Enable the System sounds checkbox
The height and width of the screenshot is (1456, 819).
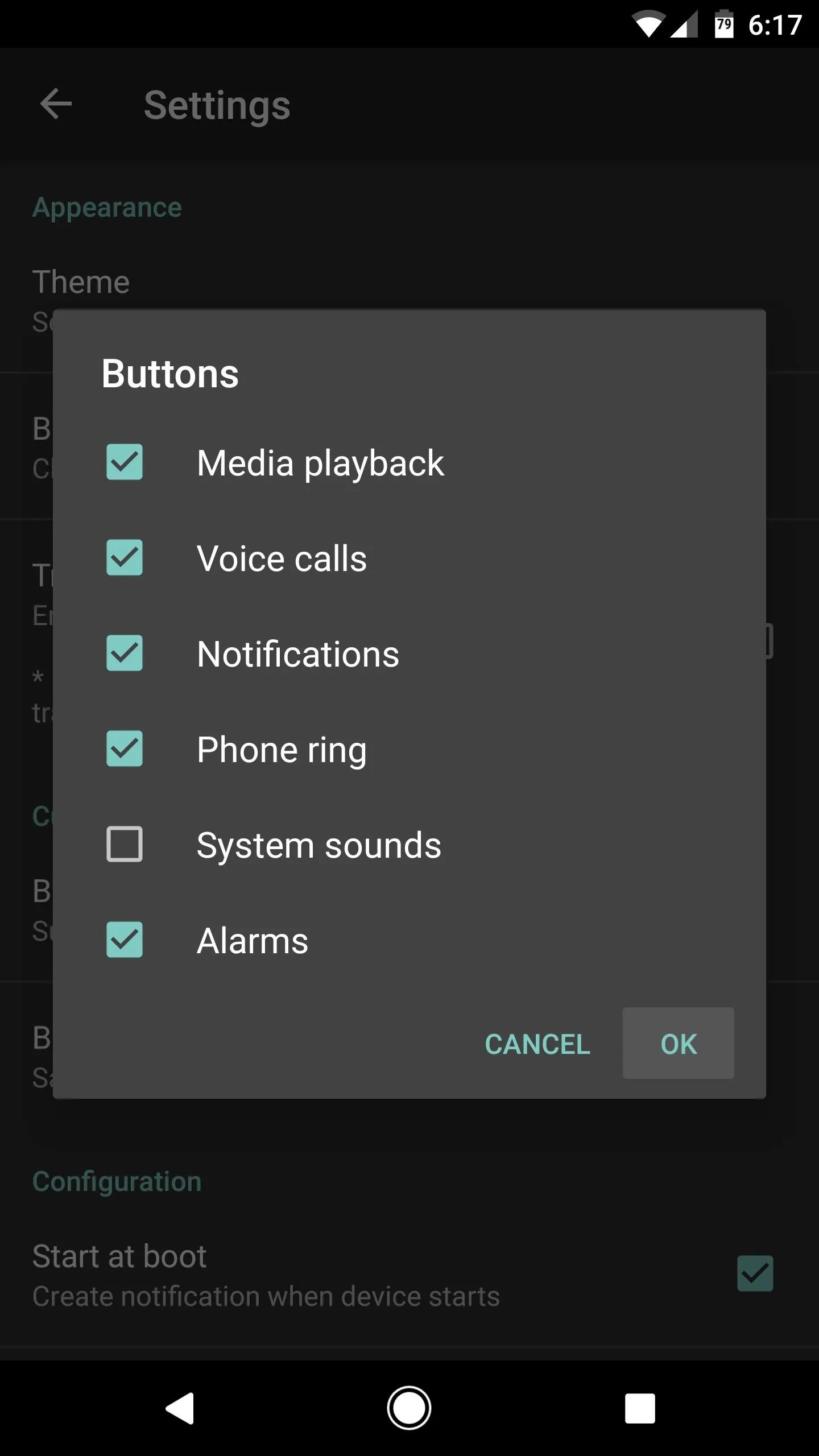coord(125,844)
